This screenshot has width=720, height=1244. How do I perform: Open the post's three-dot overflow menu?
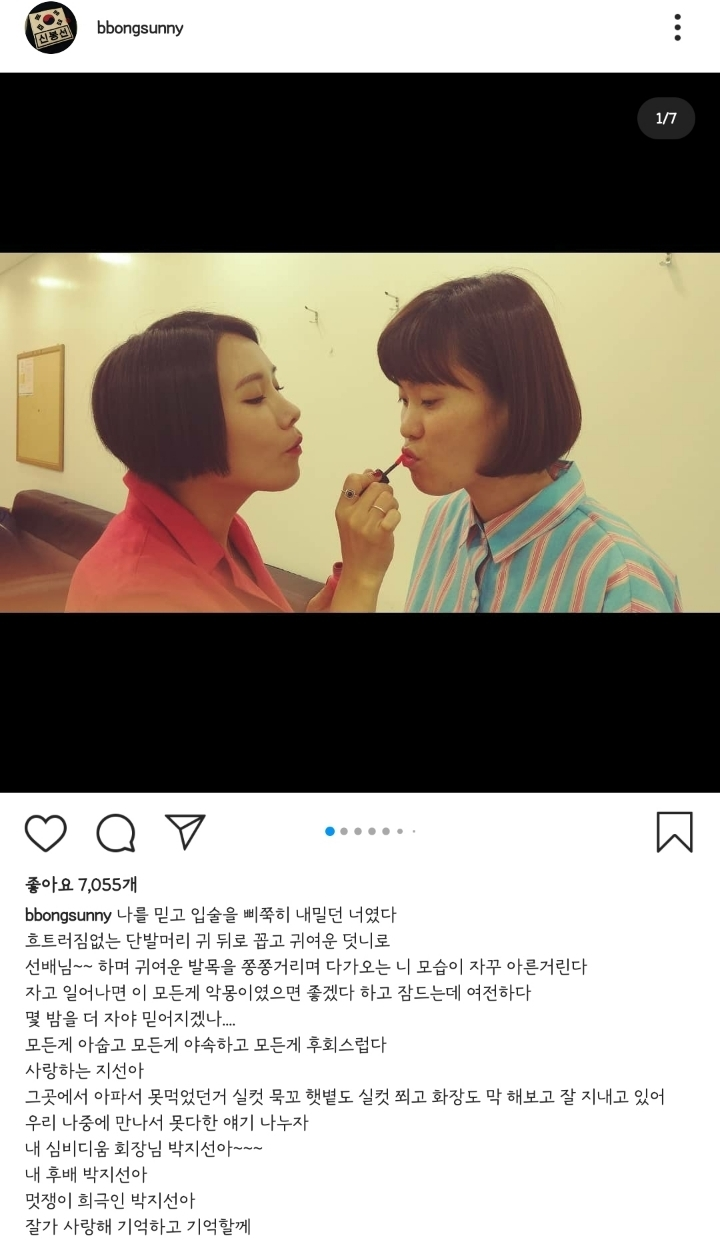[x=677, y=28]
